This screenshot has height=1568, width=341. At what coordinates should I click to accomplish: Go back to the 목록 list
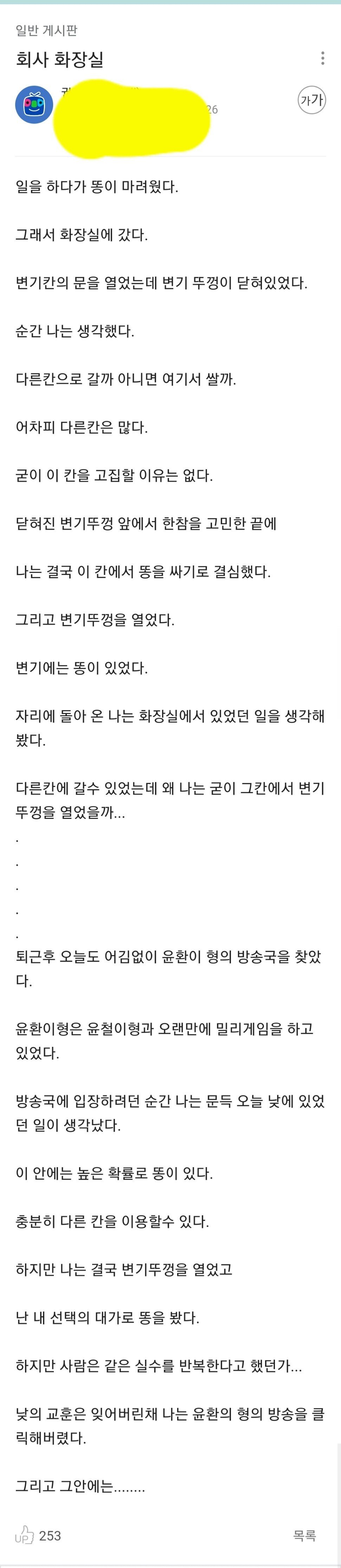pyautogui.click(x=304, y=1535)
